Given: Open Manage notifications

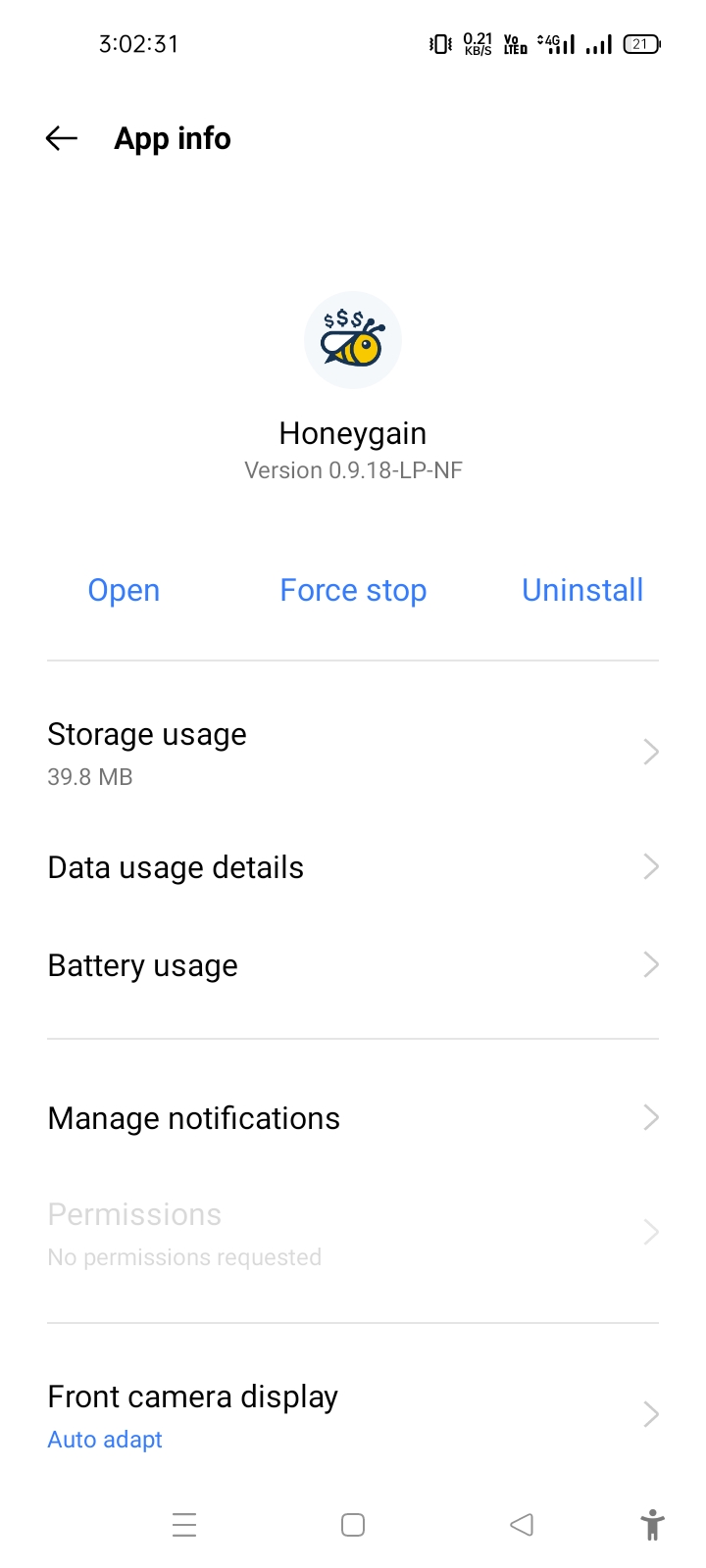Looking at the screenshot, I should [x=353, y=1118].
